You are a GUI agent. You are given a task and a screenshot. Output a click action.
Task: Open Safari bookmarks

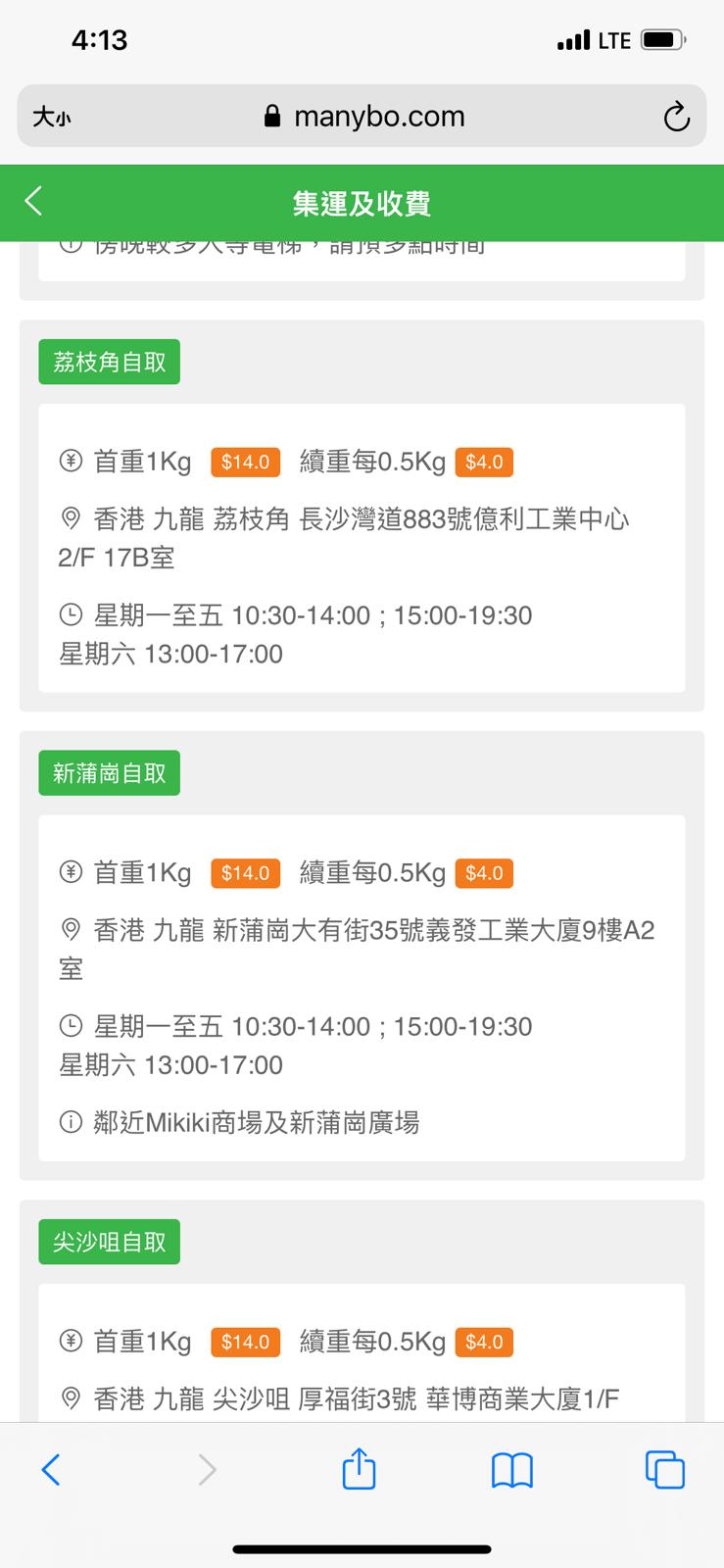(511, 1469)
